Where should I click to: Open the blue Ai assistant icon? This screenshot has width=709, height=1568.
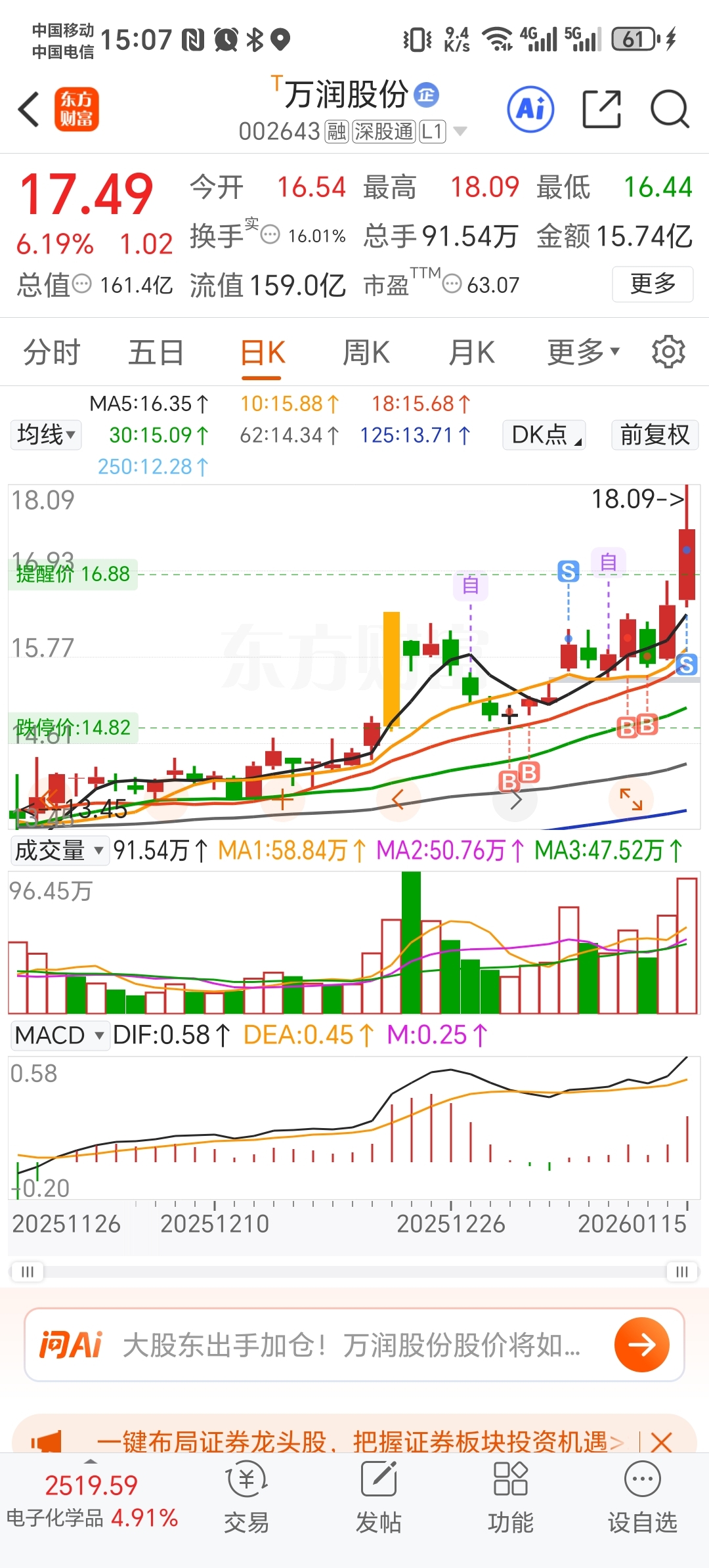[530, 109]
